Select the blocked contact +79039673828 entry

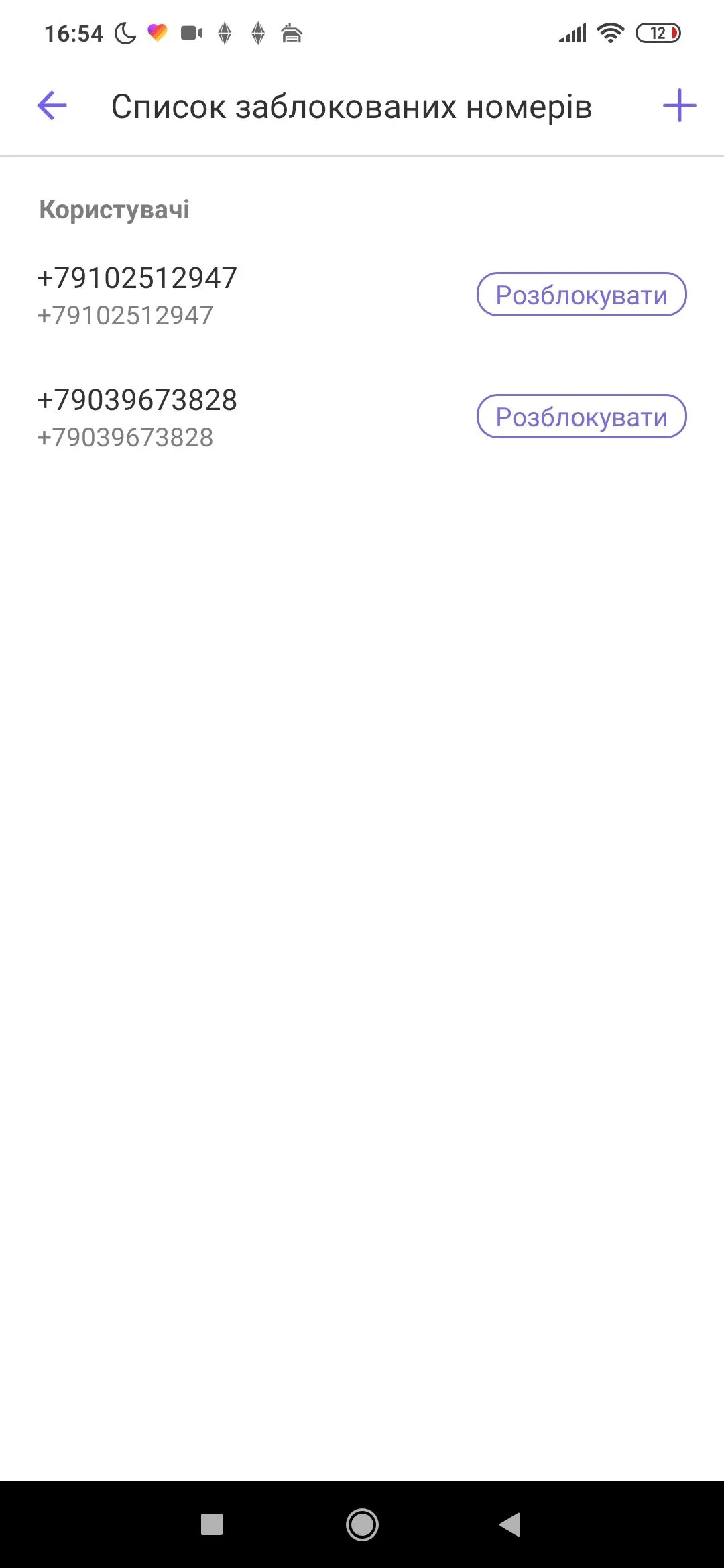coord(137,400)
